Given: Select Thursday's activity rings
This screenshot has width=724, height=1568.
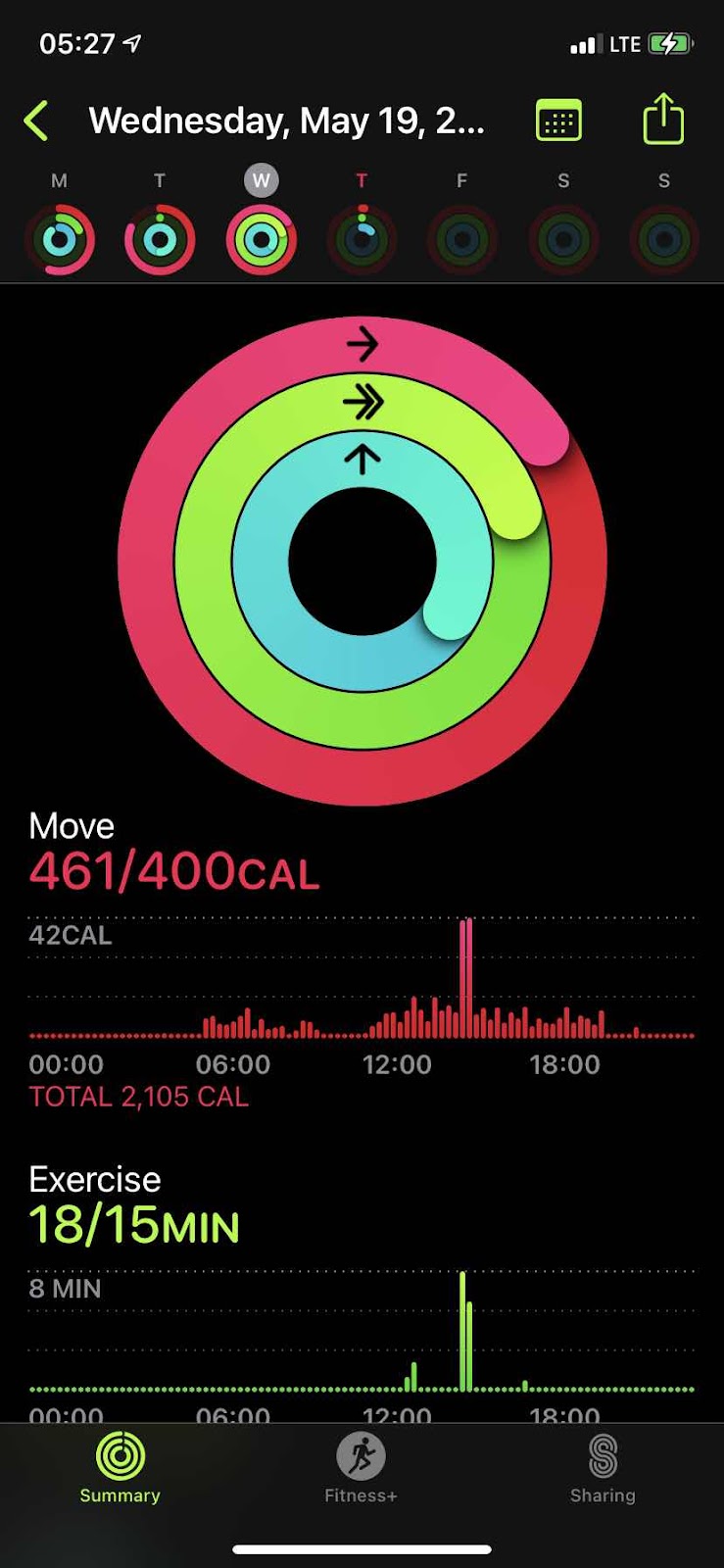Looking at the screenshot, I should click(362, 239).
